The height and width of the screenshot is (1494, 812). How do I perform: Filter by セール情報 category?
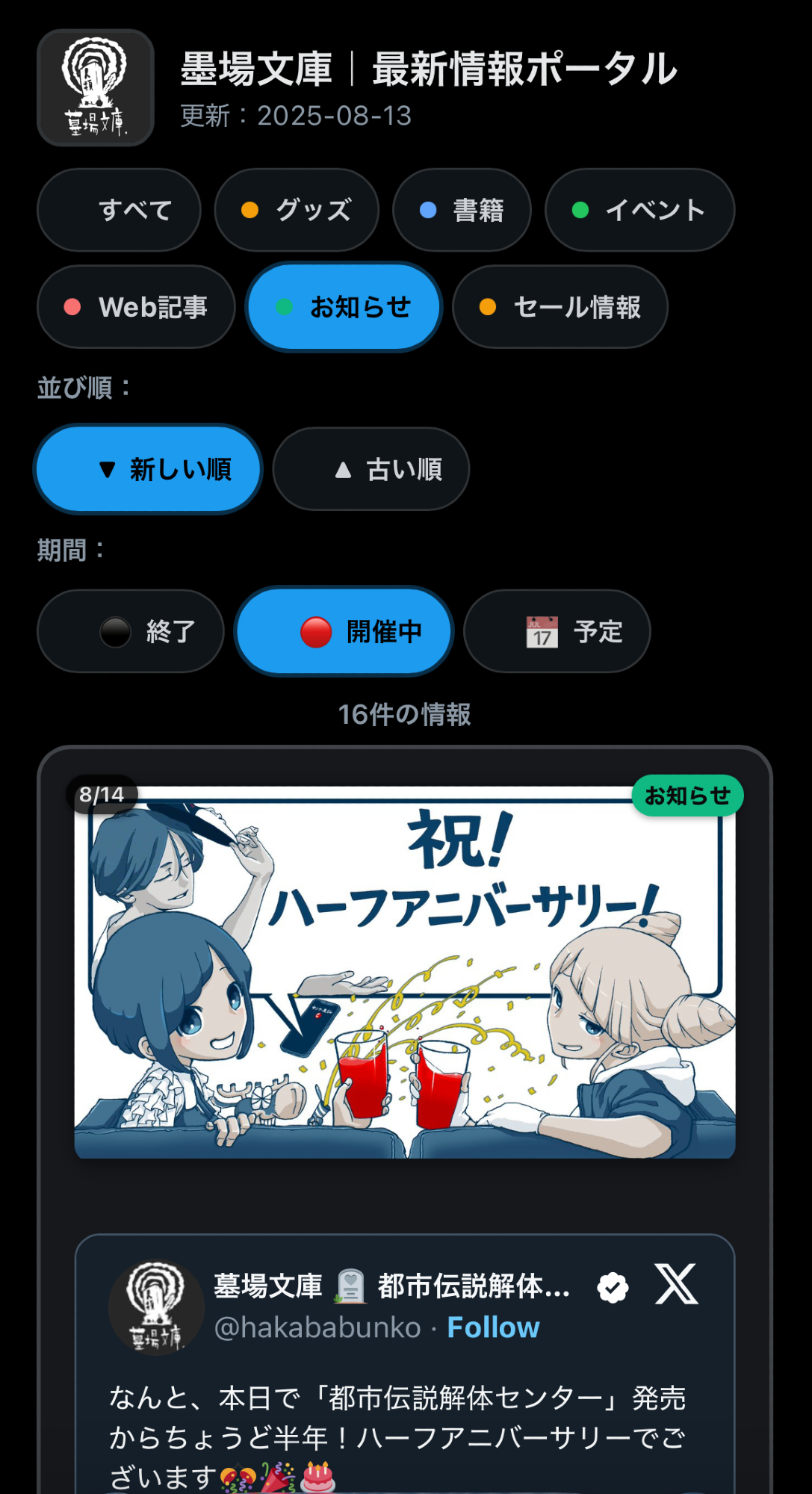click(560, 307)
